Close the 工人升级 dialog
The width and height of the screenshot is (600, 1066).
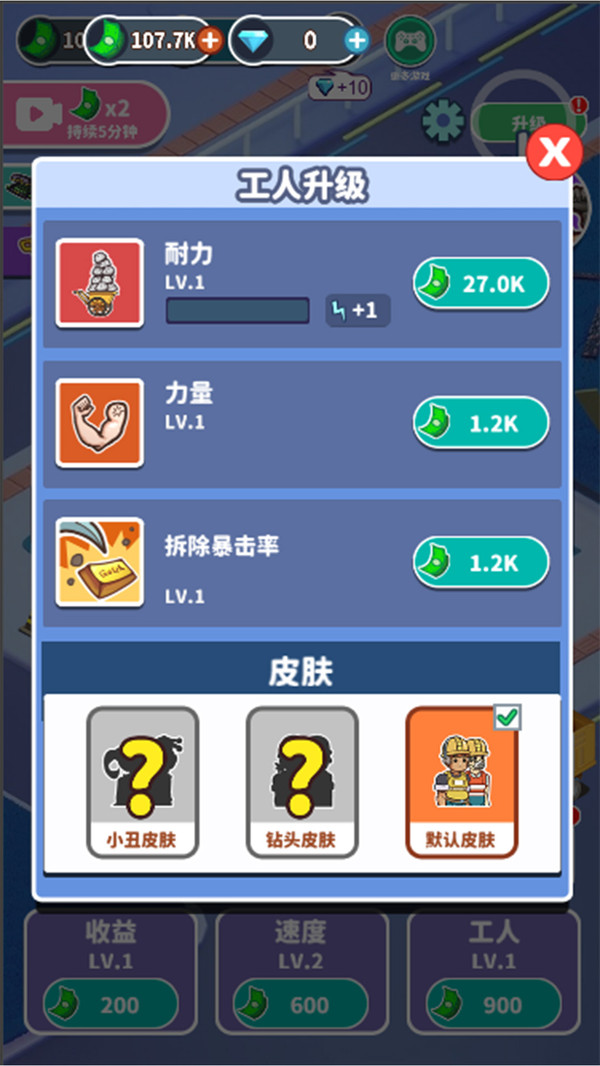click(x=554, y=152)
